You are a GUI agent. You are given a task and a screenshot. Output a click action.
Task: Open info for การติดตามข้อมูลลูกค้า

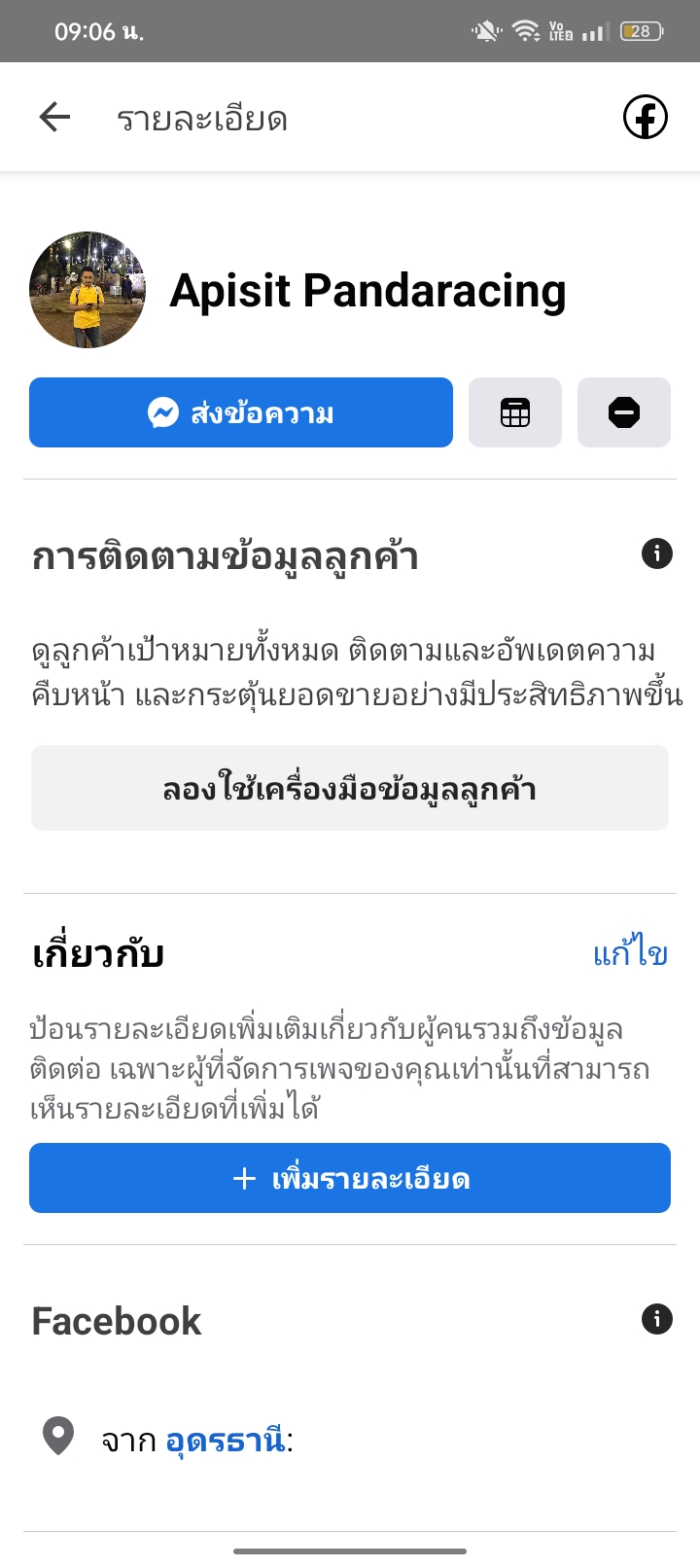(657, 553)
